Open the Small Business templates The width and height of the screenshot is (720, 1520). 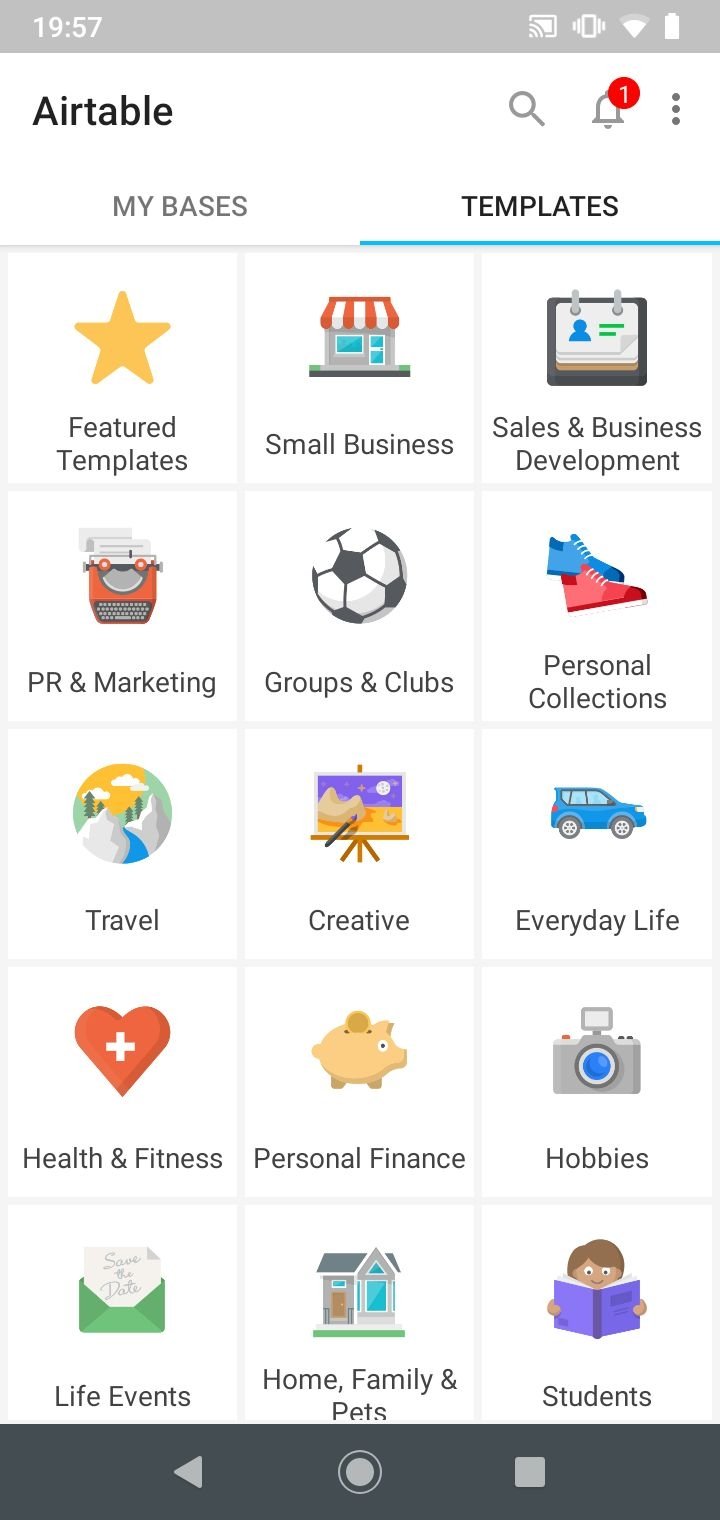(359, 368)
